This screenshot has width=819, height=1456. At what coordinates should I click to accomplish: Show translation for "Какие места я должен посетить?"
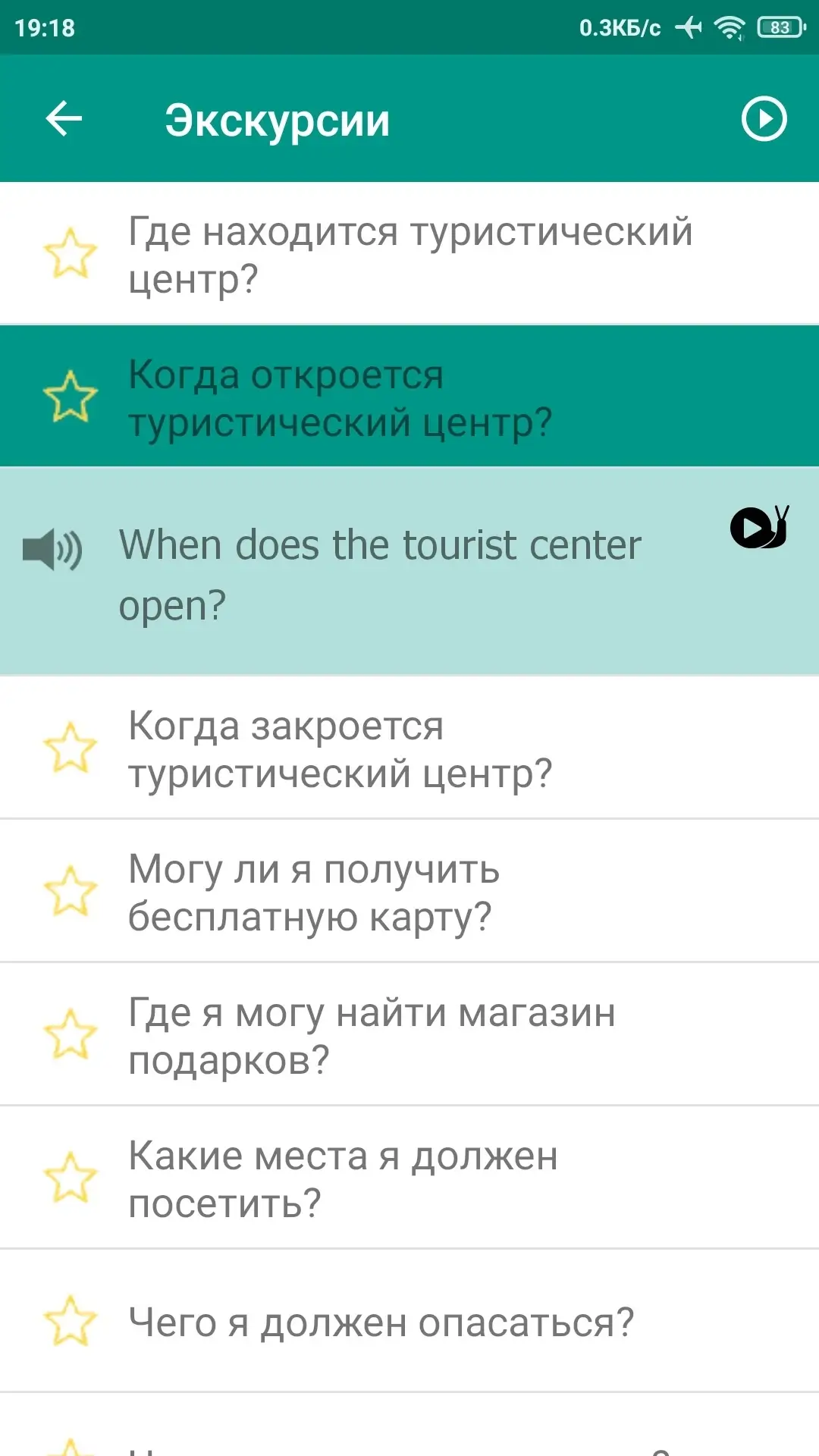(409, 1178)
